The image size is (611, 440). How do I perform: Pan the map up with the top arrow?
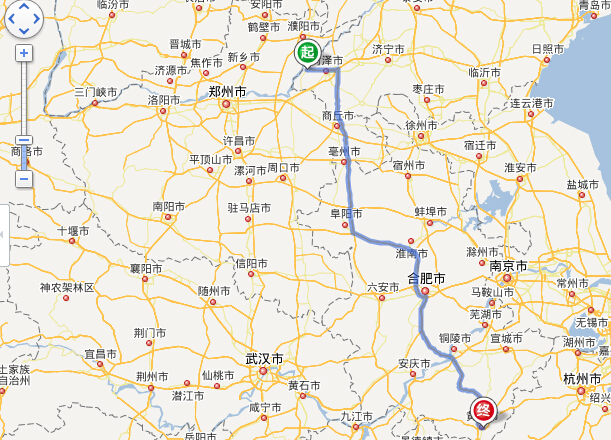click(24, 5)
